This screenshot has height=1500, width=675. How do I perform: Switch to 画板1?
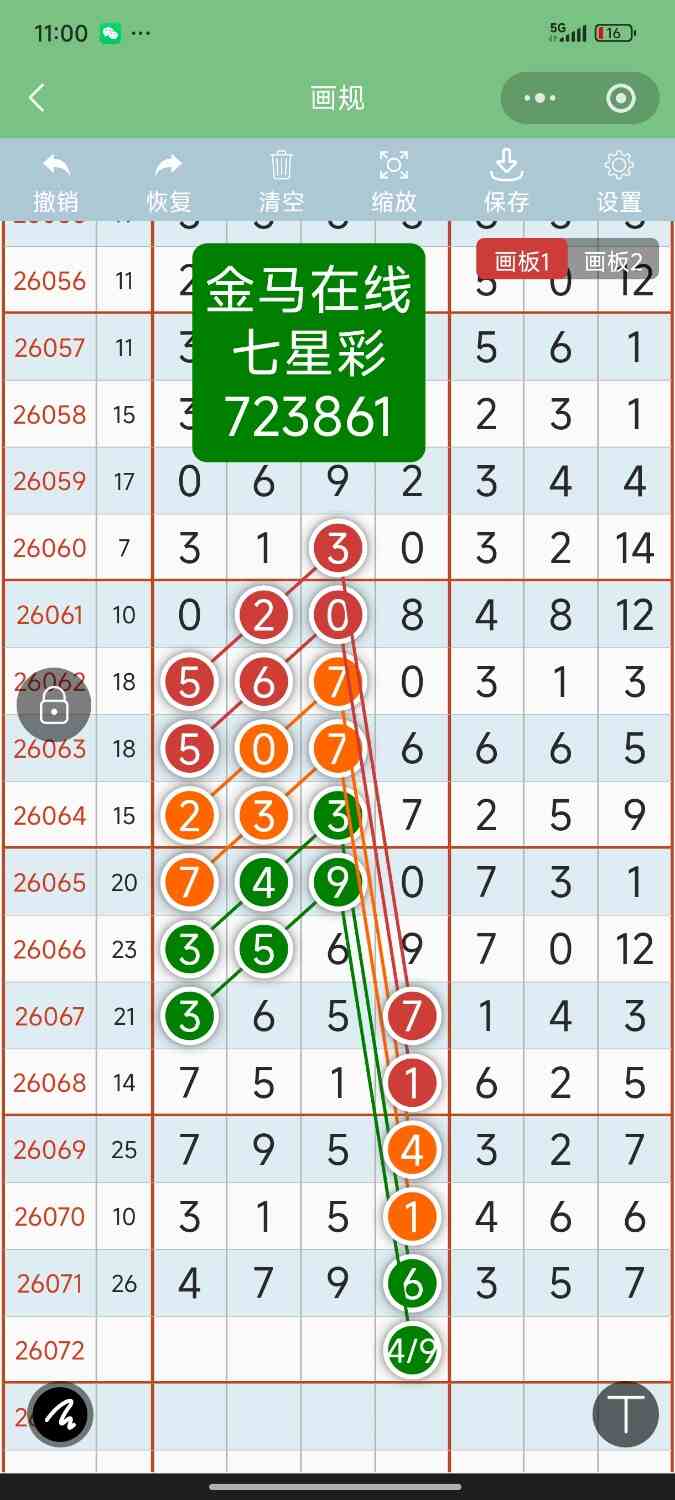(x=522, y=261)
